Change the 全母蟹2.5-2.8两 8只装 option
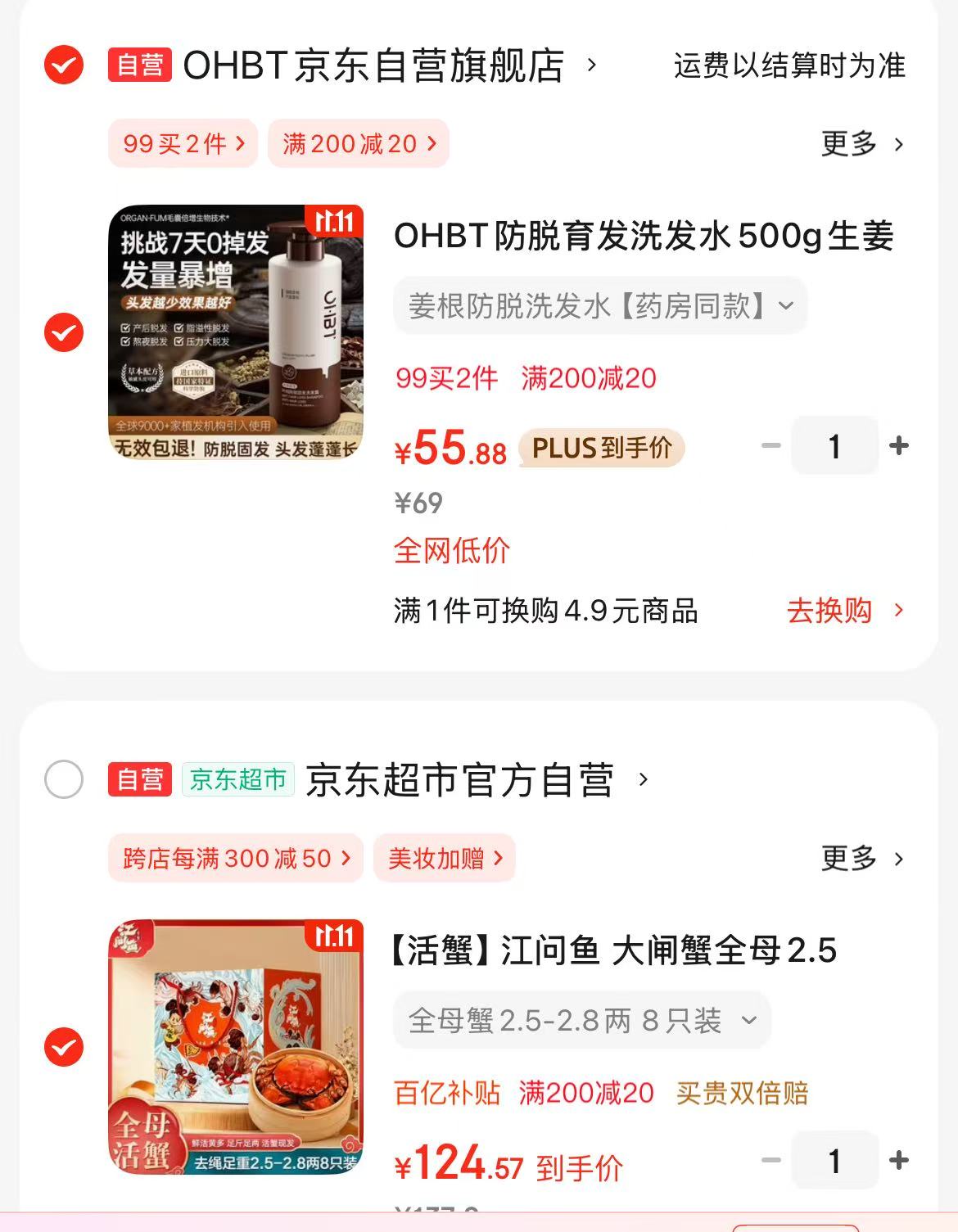 click(x=582, y=1021)
